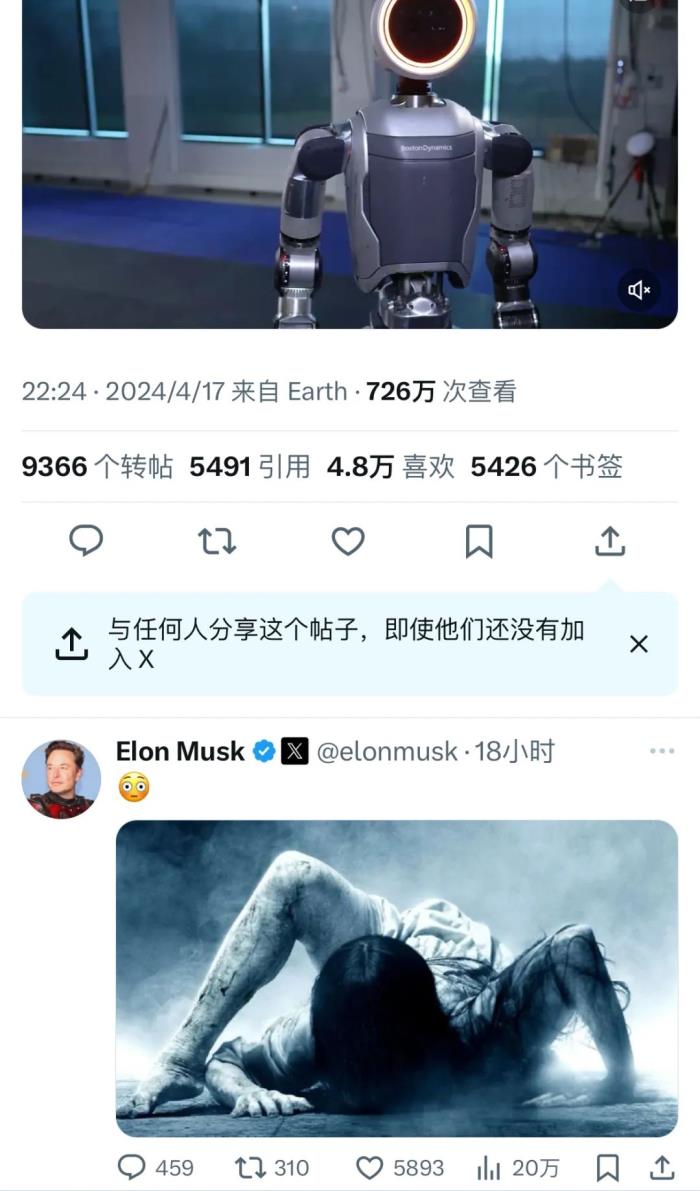Repost the main post
The height and width of the screenshot is (1191, 700).
[217, 541]
